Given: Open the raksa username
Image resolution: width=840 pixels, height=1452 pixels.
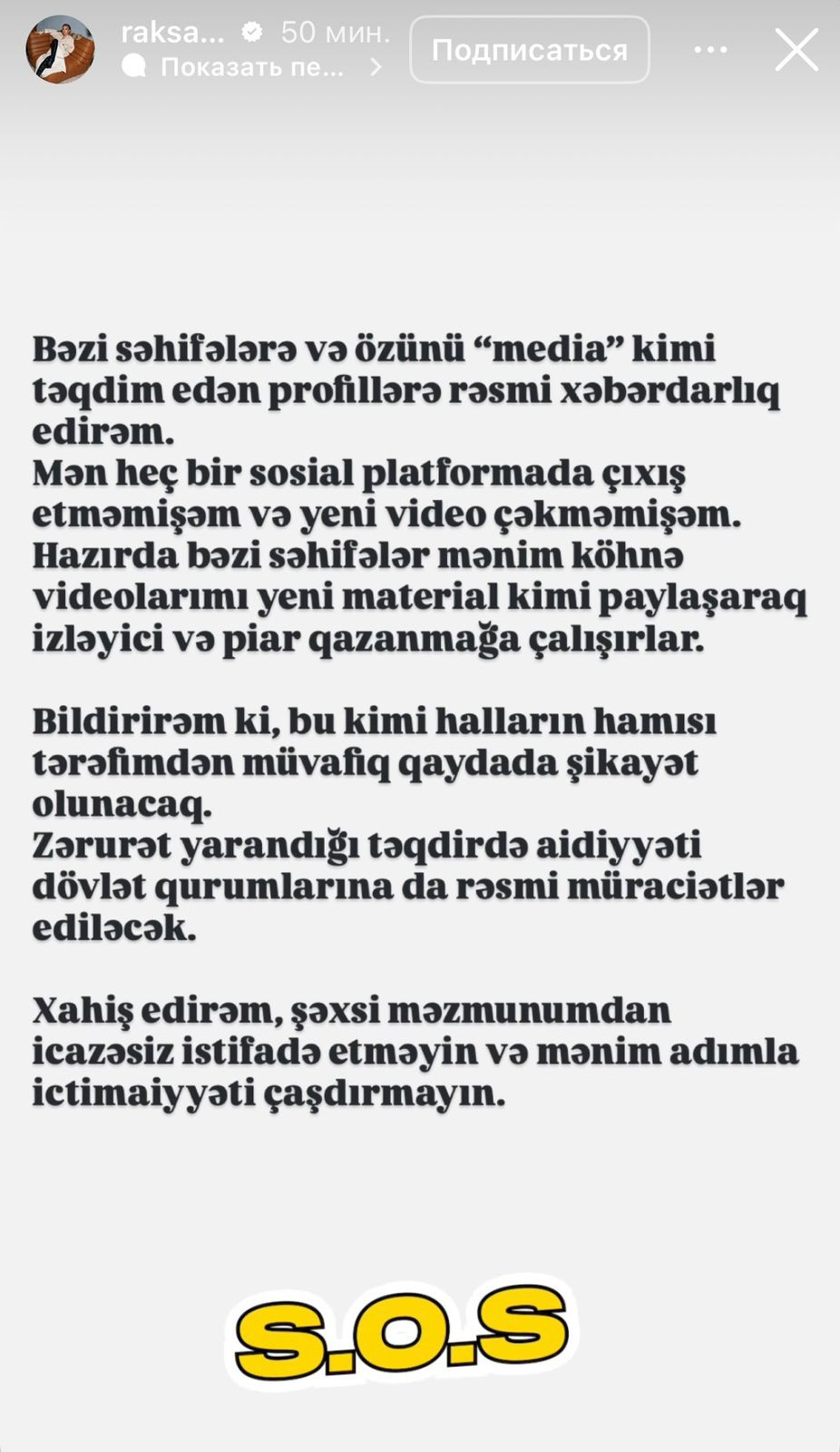Looking at the screenshot, I should coord(172,33).
